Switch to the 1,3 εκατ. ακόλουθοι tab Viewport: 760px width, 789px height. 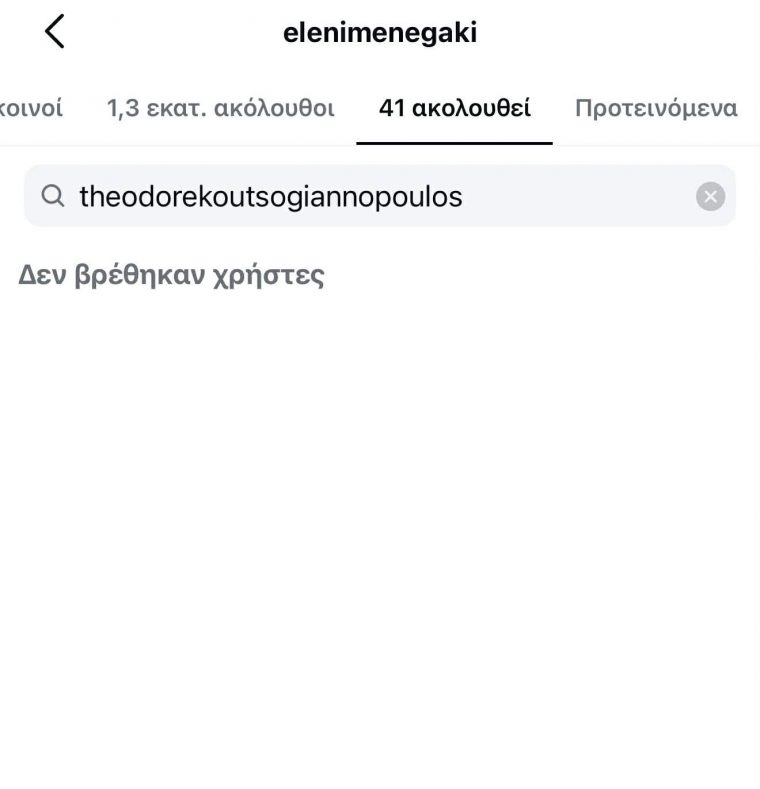click(220, 108)
